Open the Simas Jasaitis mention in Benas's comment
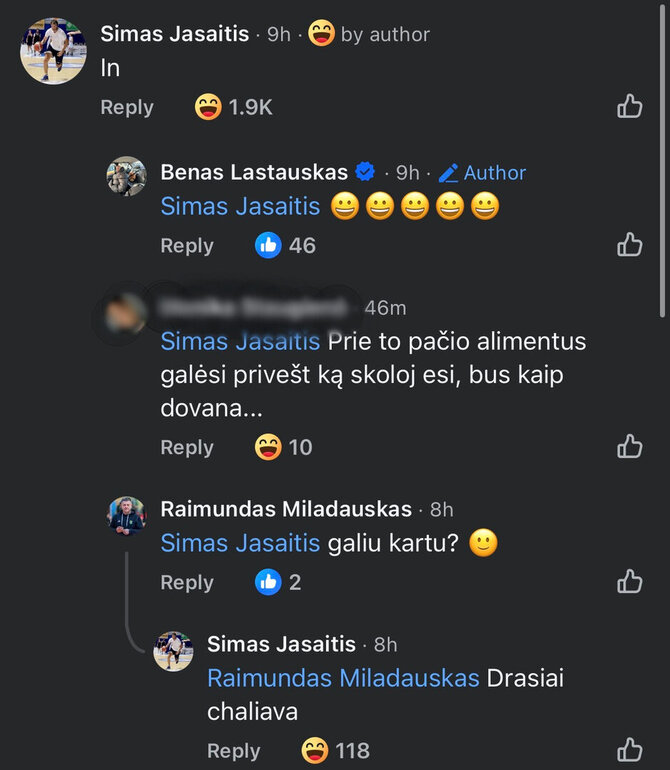The width and height of the screenshot is (670, 770). coord(240,207)
